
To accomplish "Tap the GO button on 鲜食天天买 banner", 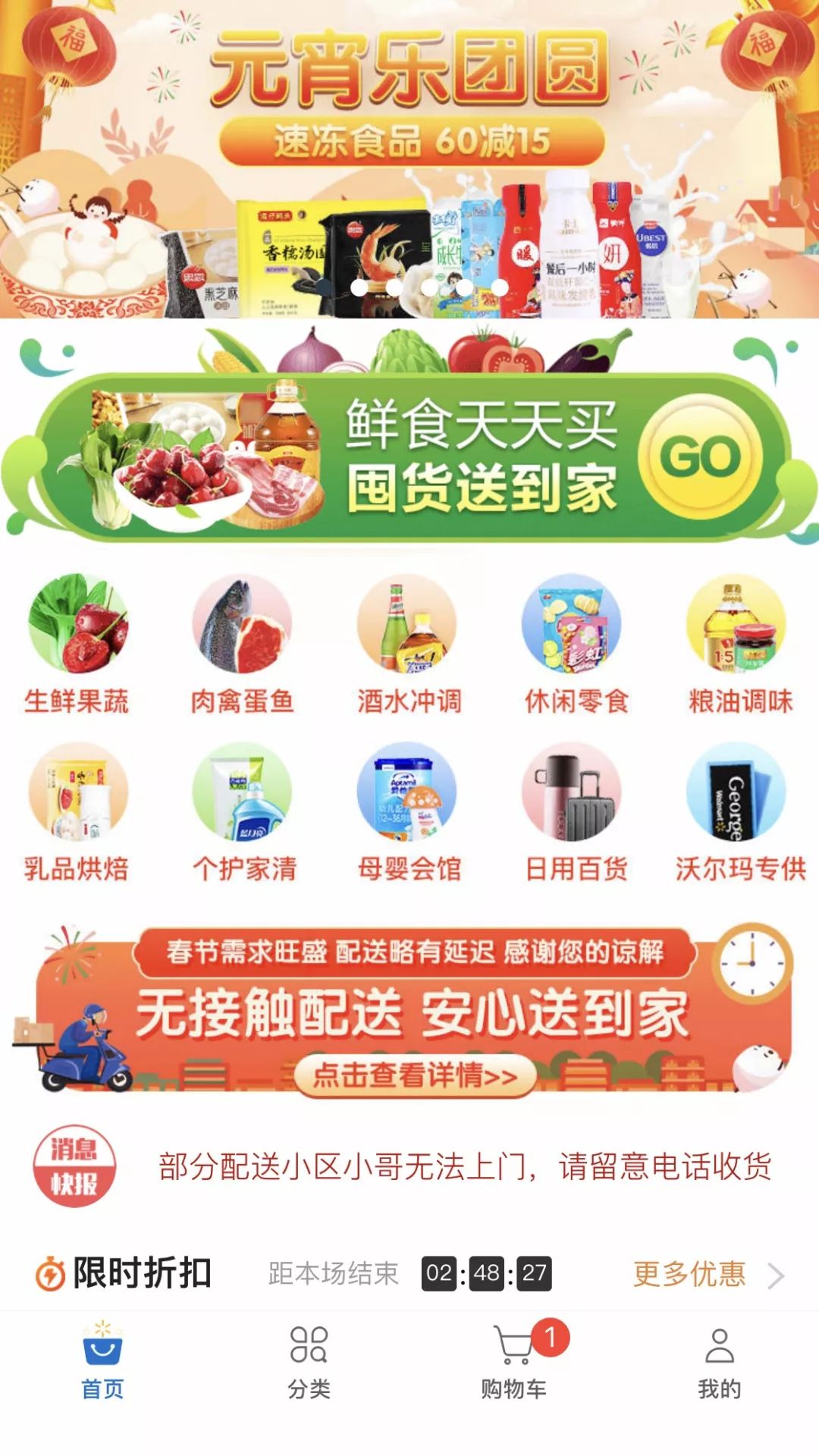I will [x=699, y=457].
